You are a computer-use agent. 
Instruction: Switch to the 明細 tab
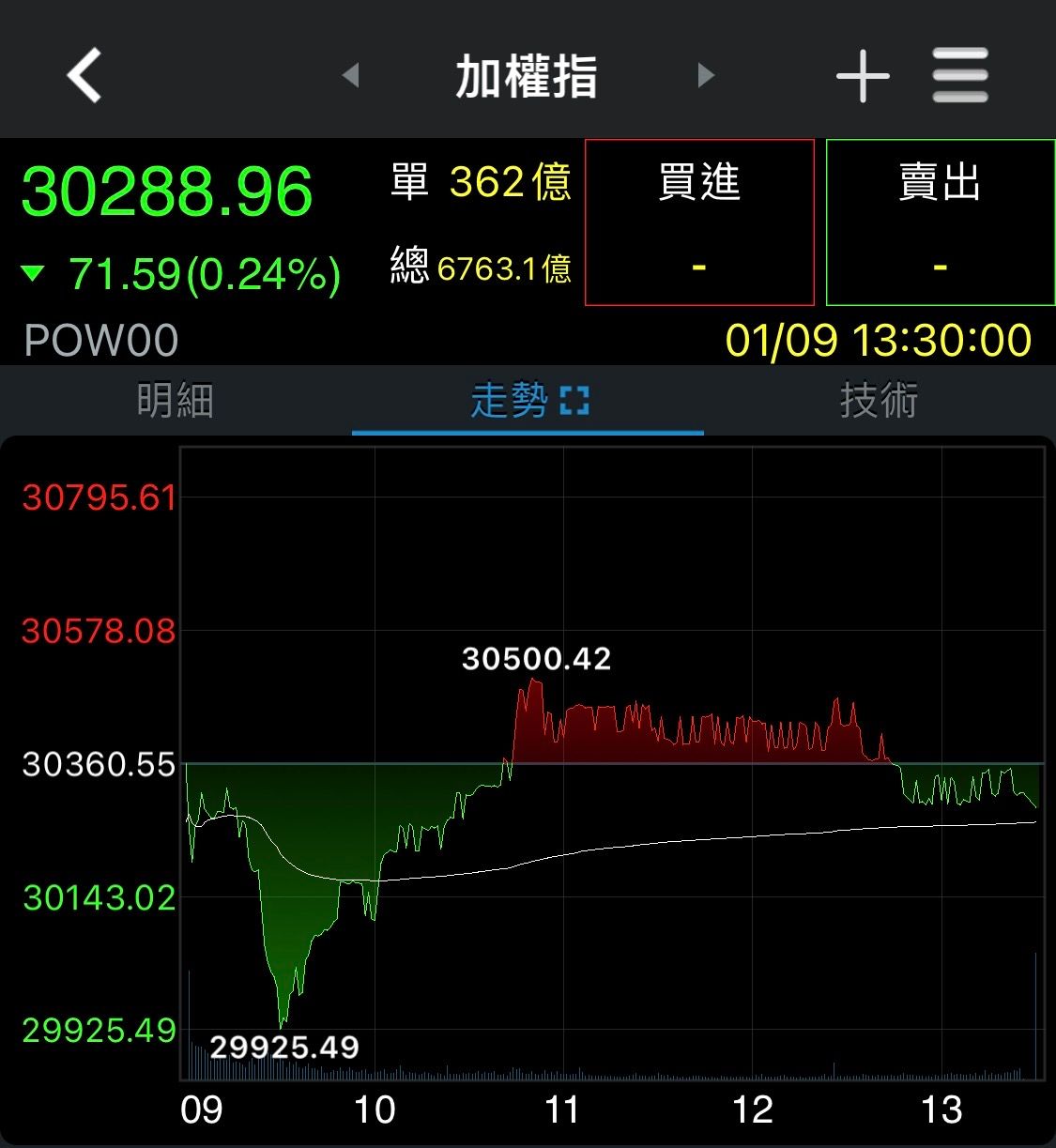click(x=174, y=400)
